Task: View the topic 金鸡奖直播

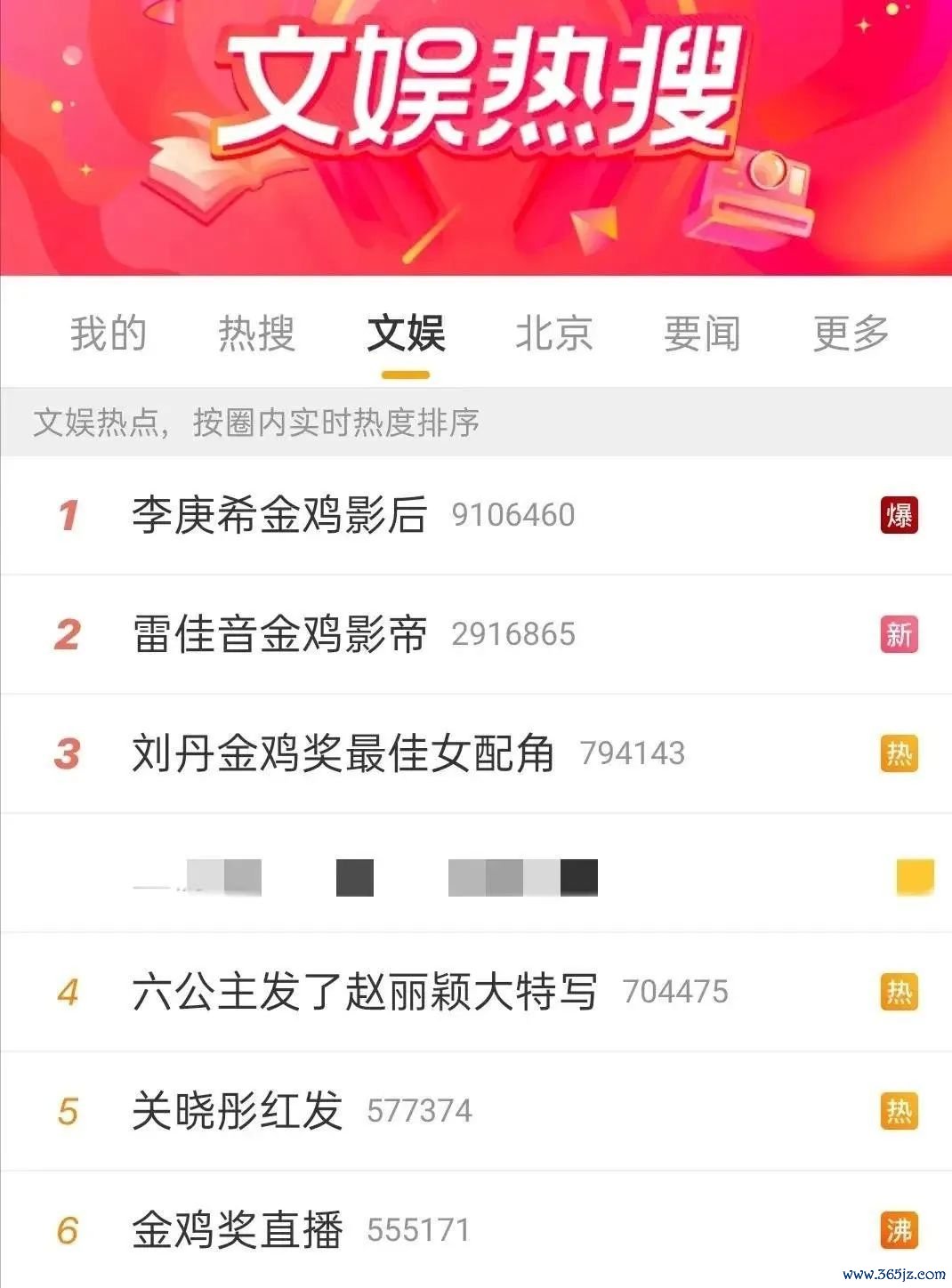Action: point(238,1230)
